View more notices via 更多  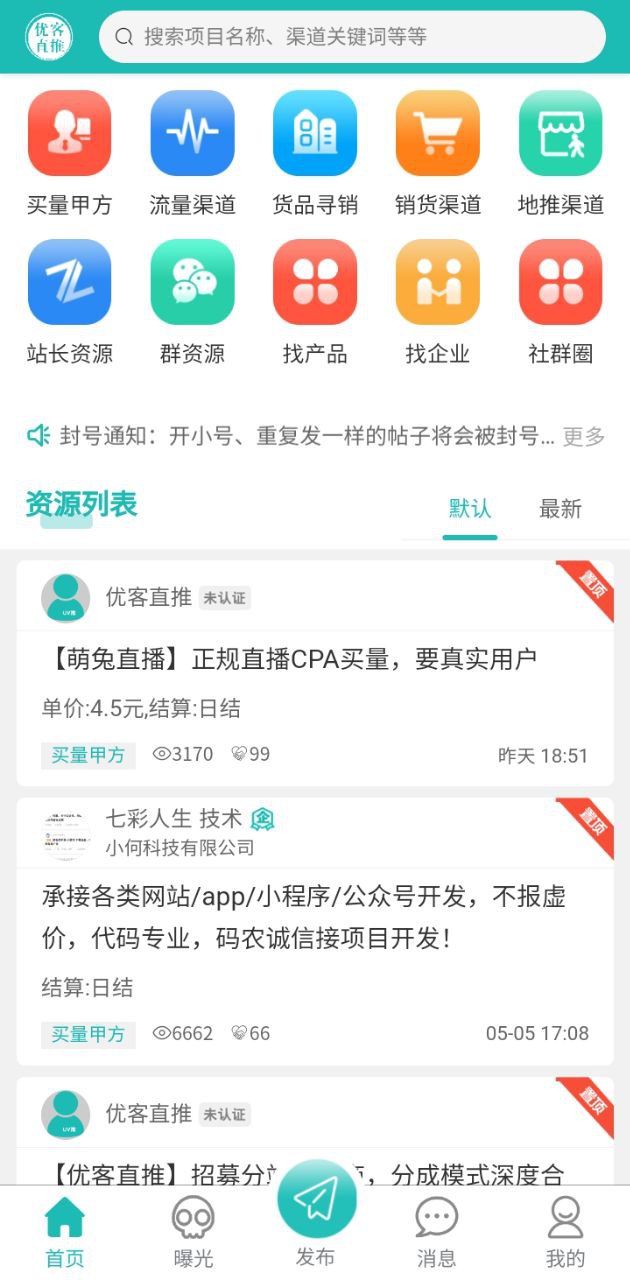click(584, 437)
